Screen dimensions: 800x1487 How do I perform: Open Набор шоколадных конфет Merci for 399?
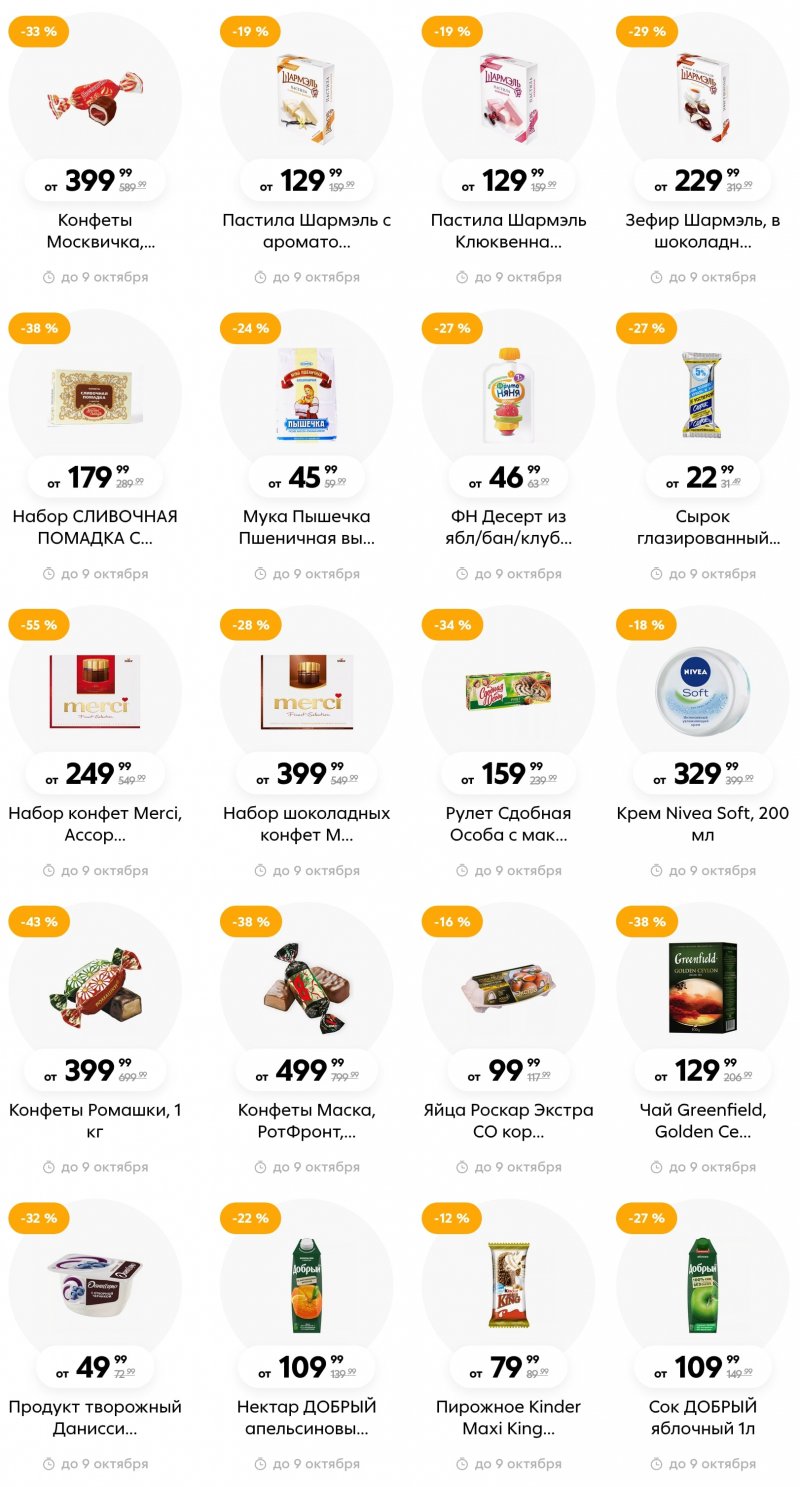(306, 693)
